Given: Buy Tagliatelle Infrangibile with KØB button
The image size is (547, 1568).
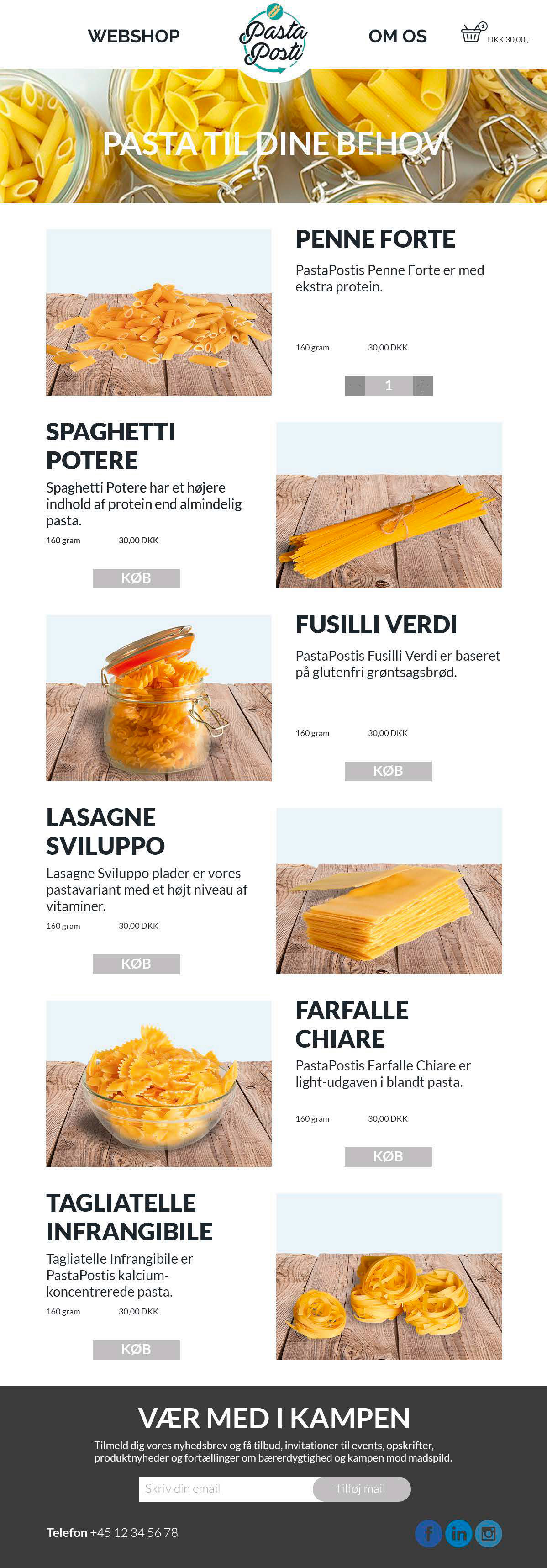Looking at the screenshot, I should point(136,1349).
